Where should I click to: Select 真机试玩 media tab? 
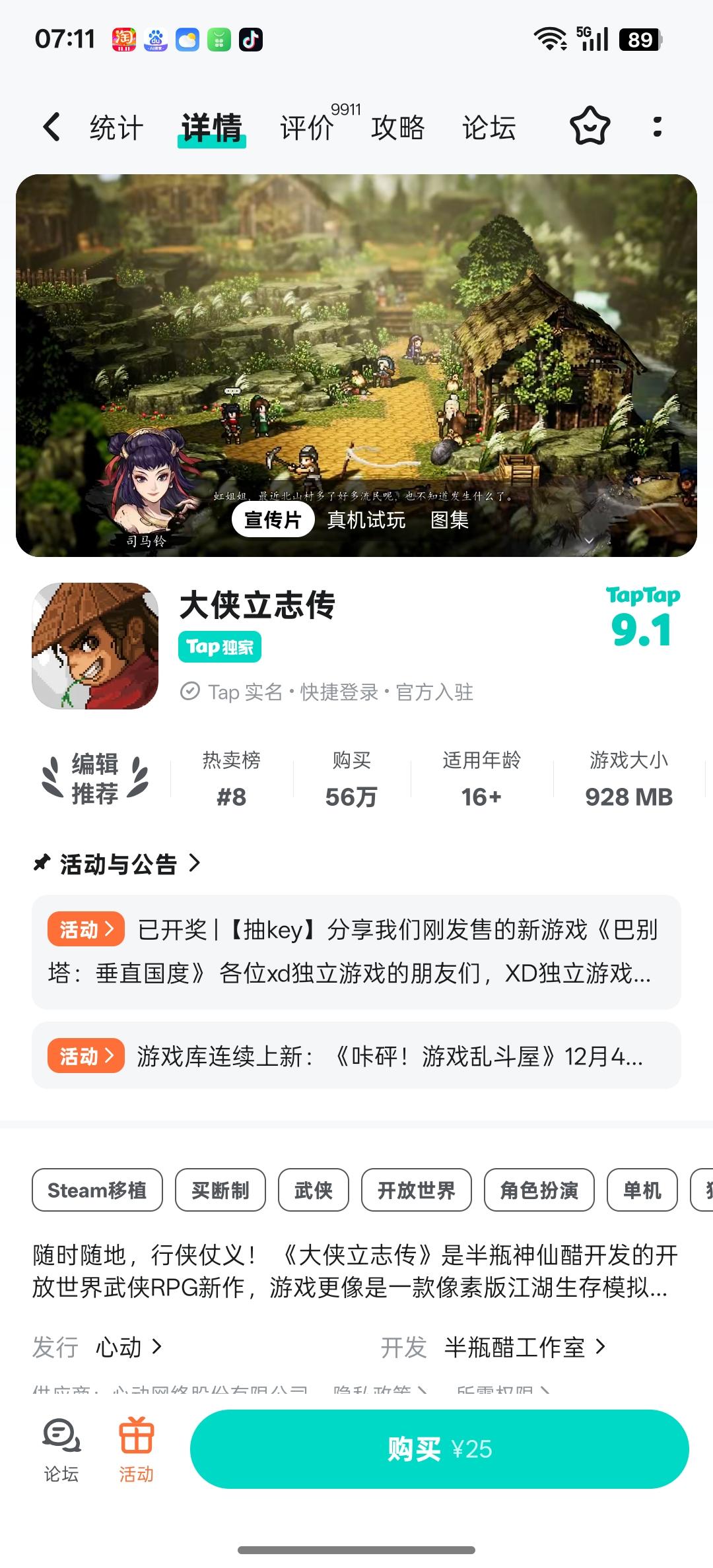tap(367, 521)
